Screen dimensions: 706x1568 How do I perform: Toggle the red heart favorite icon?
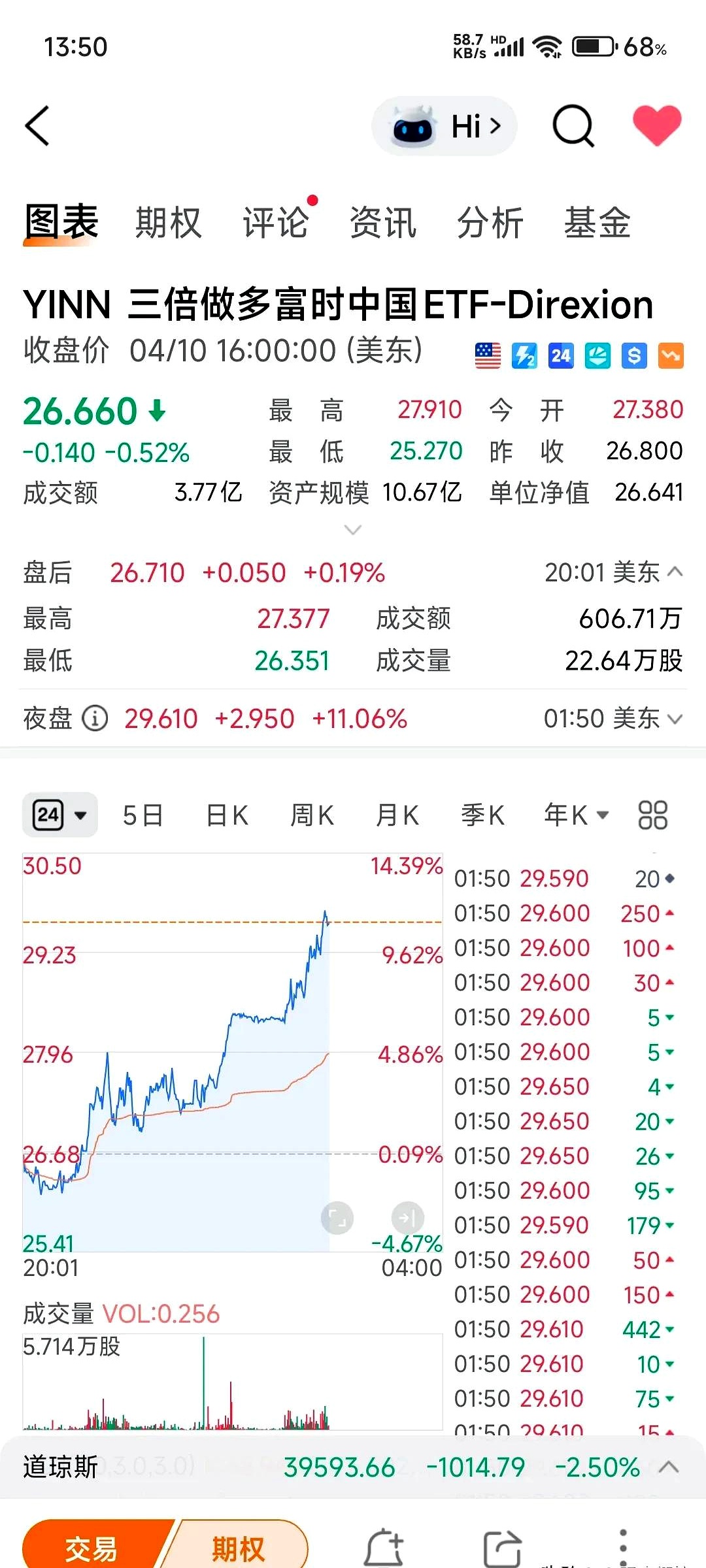tap(656, 126)
